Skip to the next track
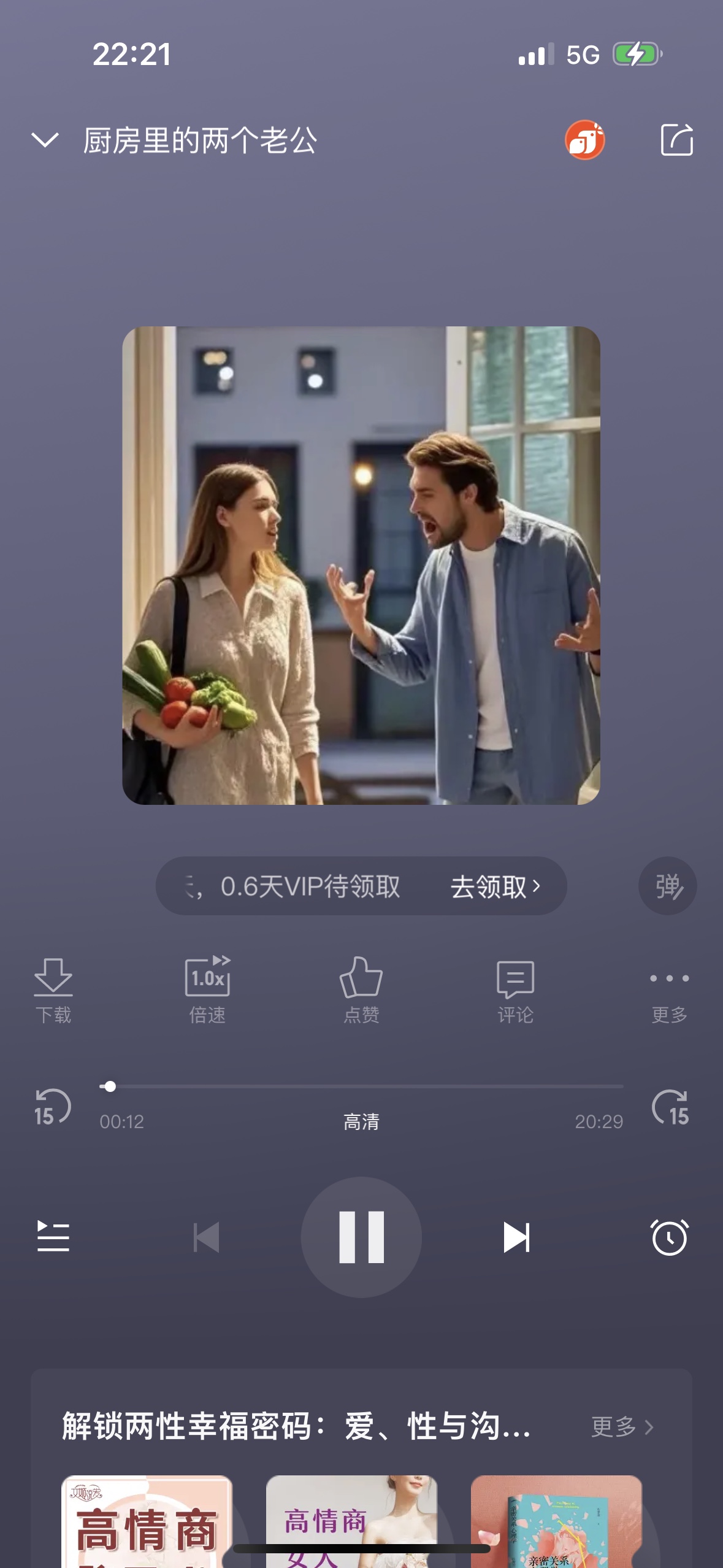This screenshot has width=723, height=1568. click(516, 1237)
